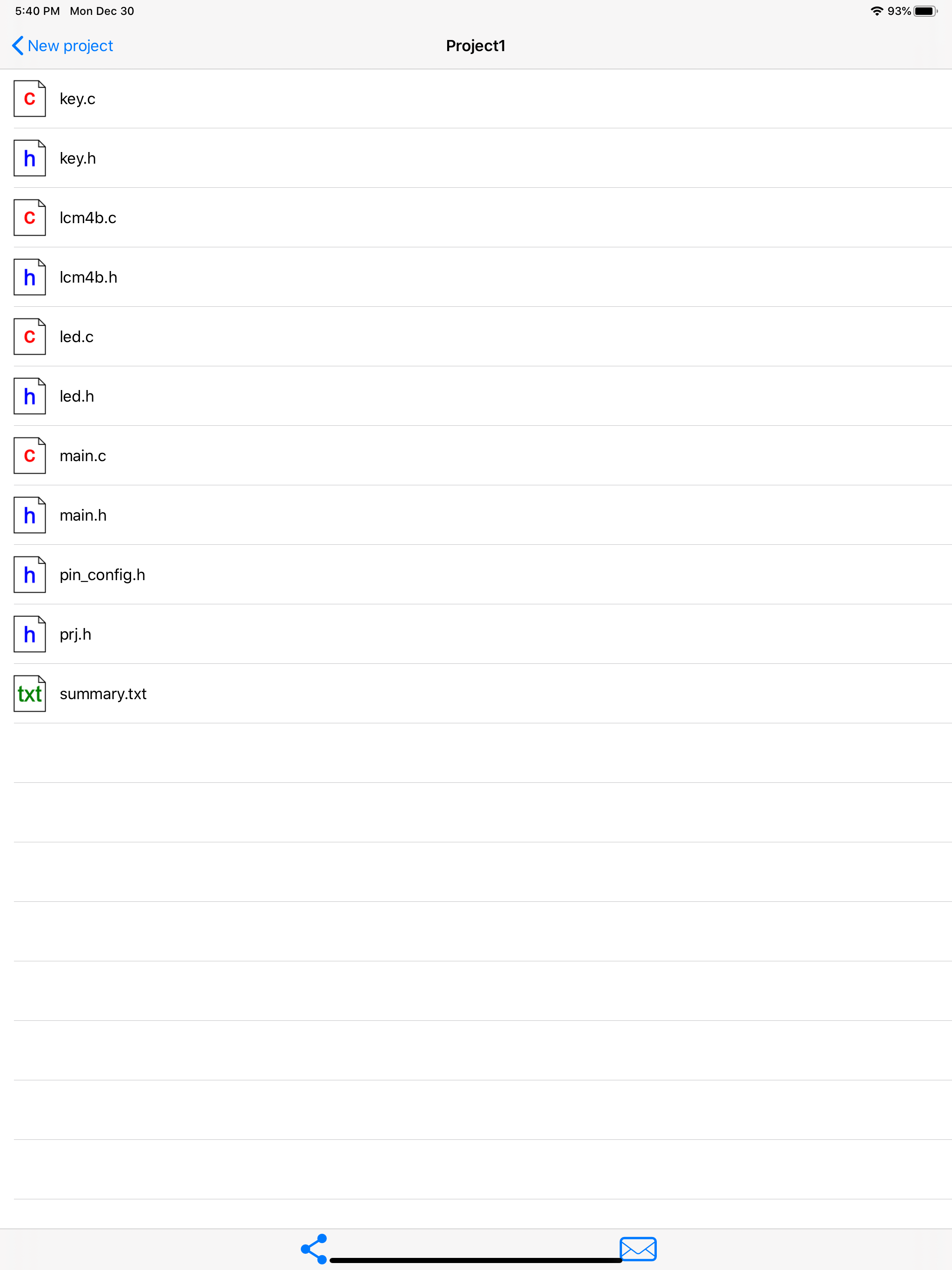Click the header icon next to key.h
Viewport: 952px width, 1270px height.
click(x=29, y=158)
